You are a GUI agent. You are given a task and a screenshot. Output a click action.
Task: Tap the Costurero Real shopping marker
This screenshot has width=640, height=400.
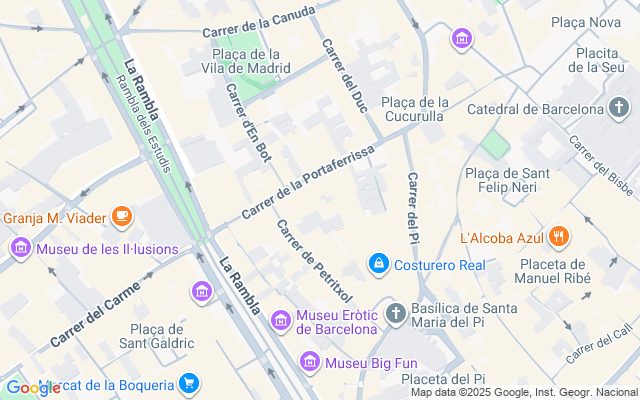(x=379, y=264)
